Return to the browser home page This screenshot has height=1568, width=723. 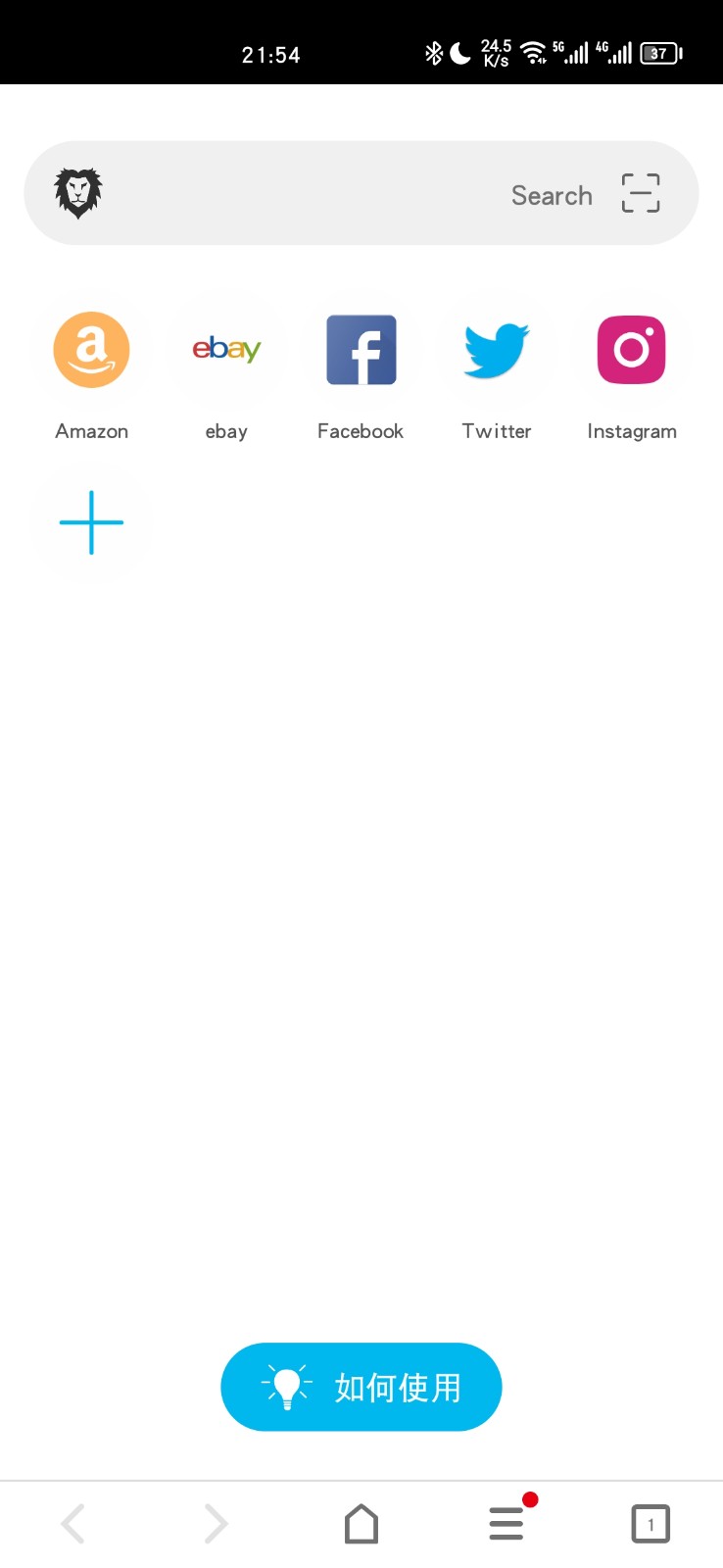point(361,1524)
